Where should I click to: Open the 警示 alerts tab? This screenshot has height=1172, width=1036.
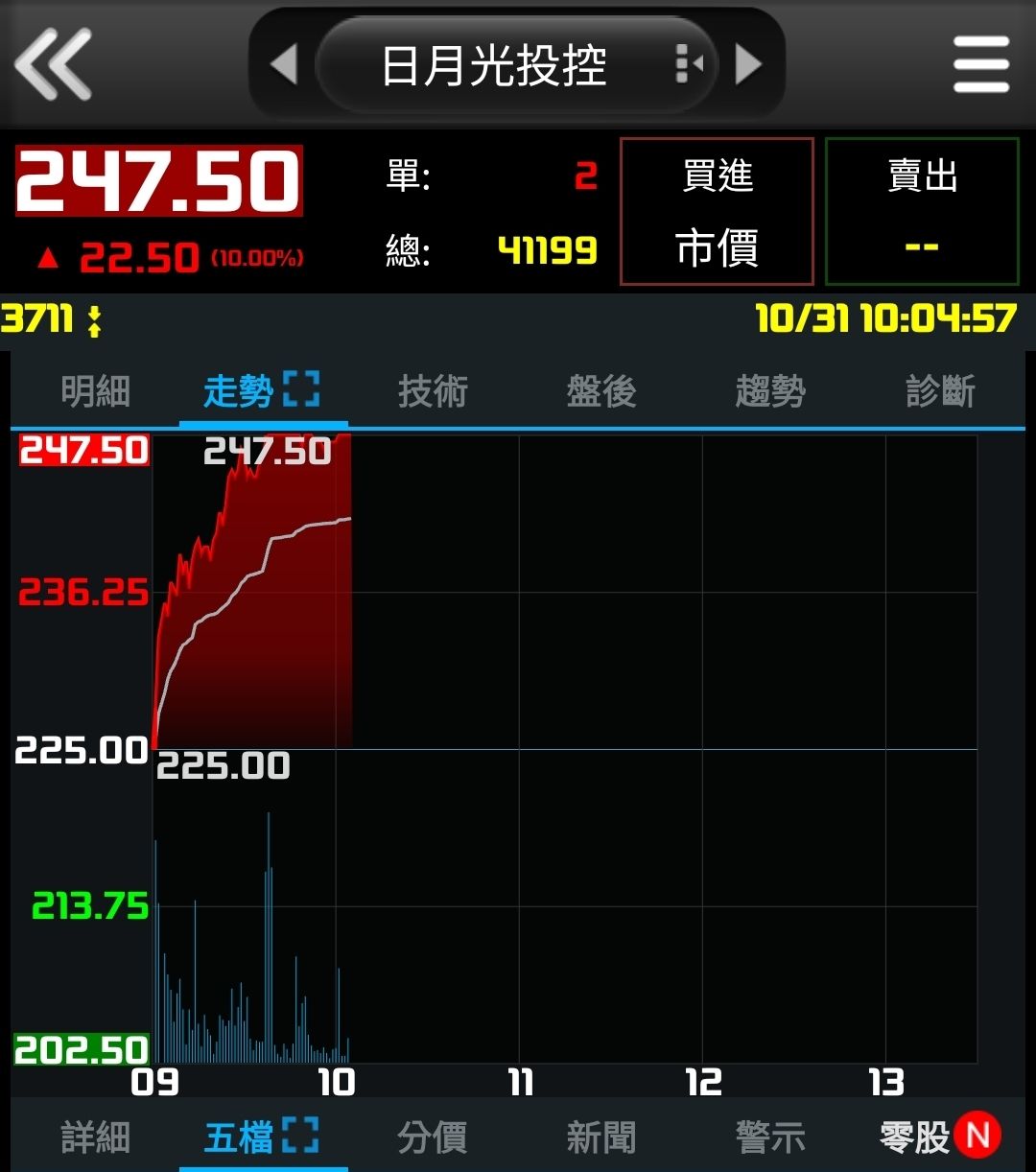770,1137
